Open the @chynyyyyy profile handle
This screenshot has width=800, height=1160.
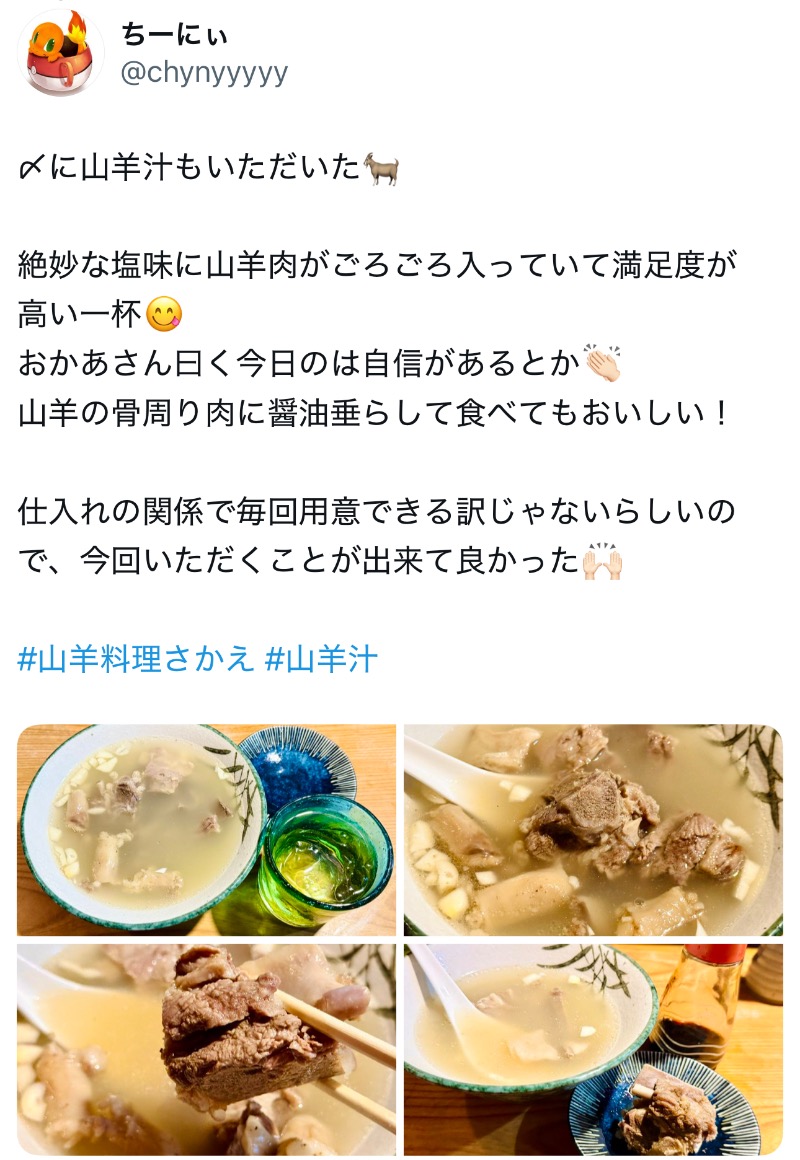(204, 72)
